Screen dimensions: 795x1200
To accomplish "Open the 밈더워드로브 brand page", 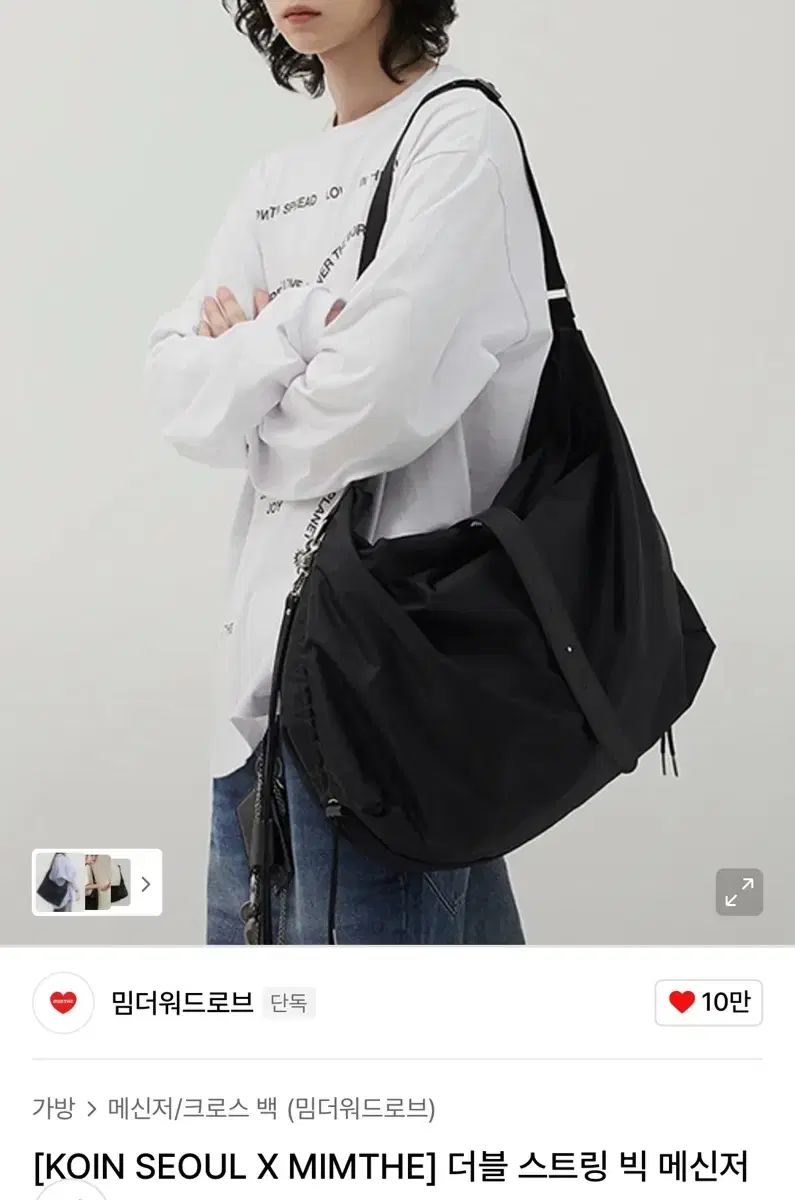I will tap(182, 1002).
